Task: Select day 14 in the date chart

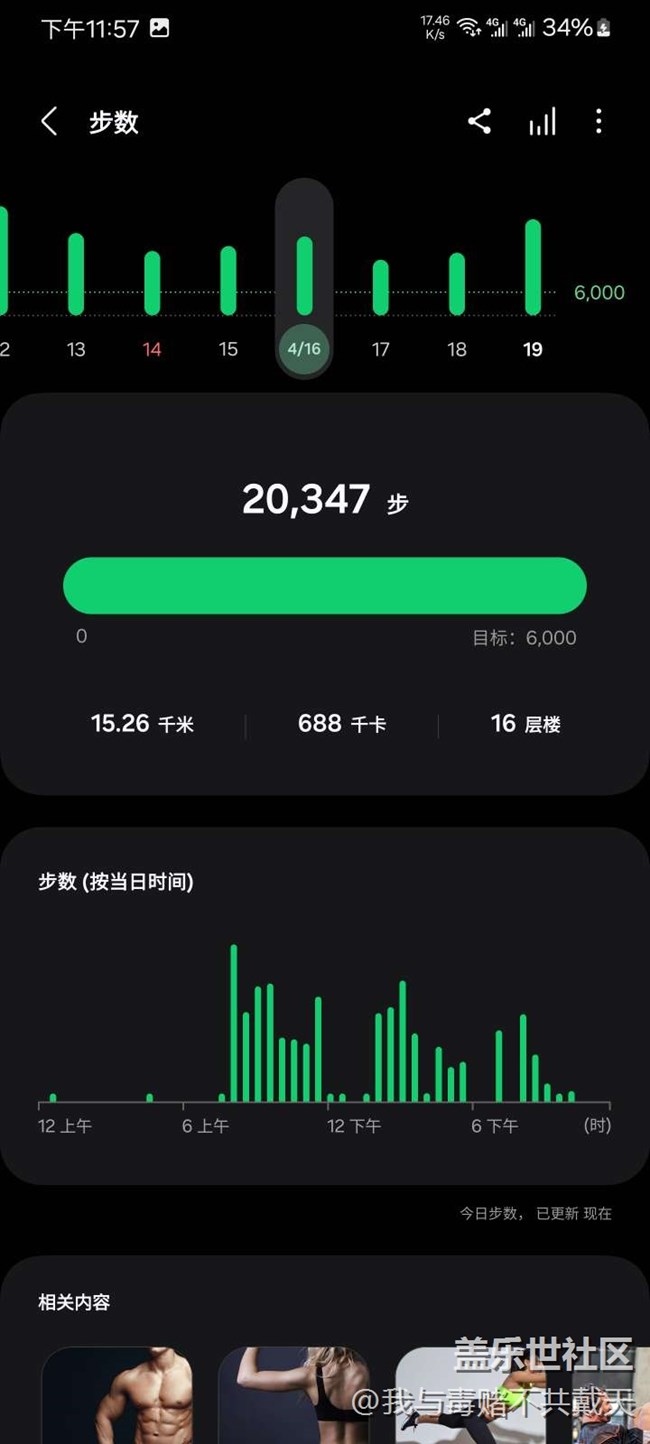Action: pyautogui.click(x=152, y=290)
